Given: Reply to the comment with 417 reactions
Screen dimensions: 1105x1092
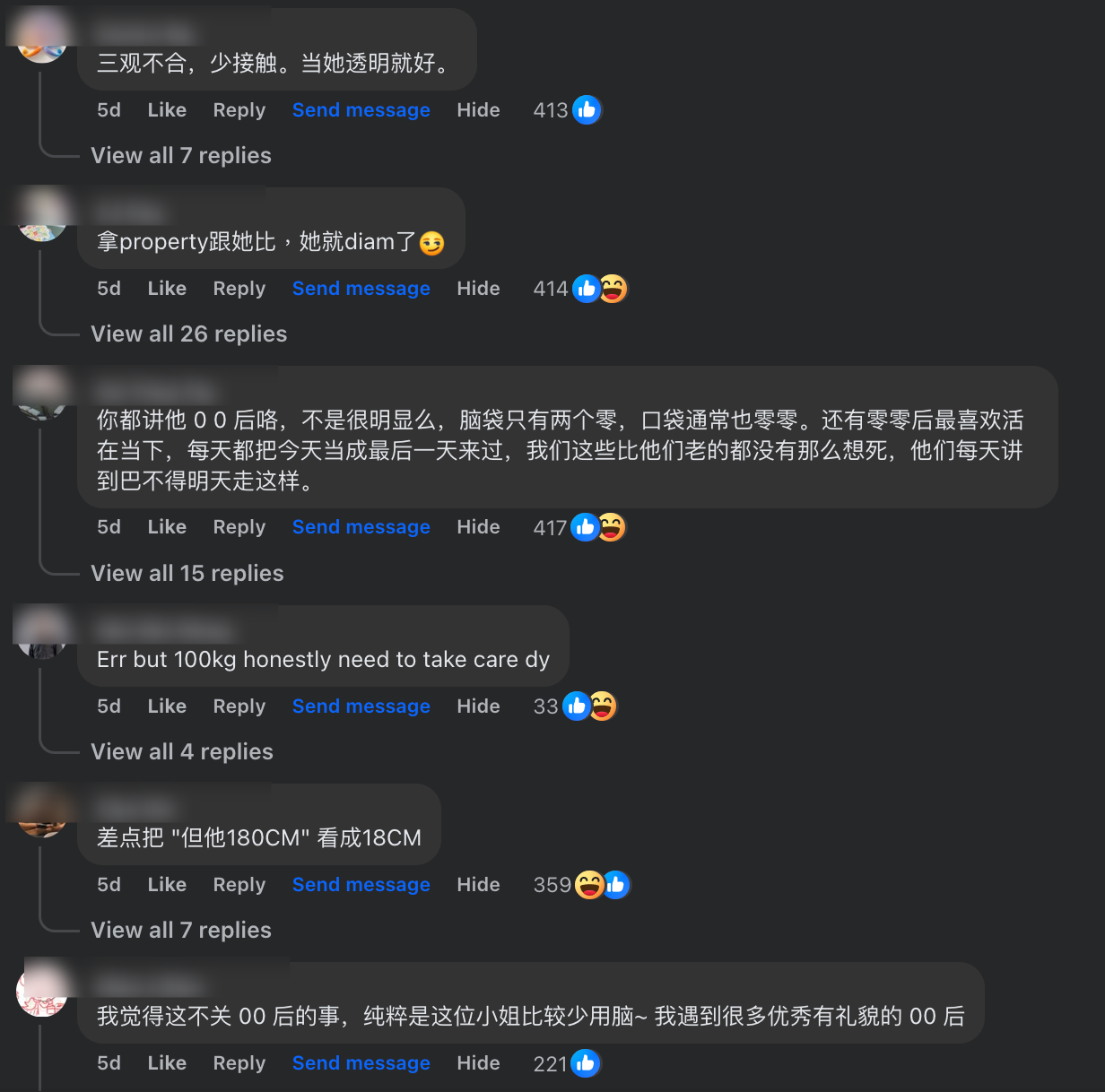Looking at the screenshot, I should [x=239, y=527].
